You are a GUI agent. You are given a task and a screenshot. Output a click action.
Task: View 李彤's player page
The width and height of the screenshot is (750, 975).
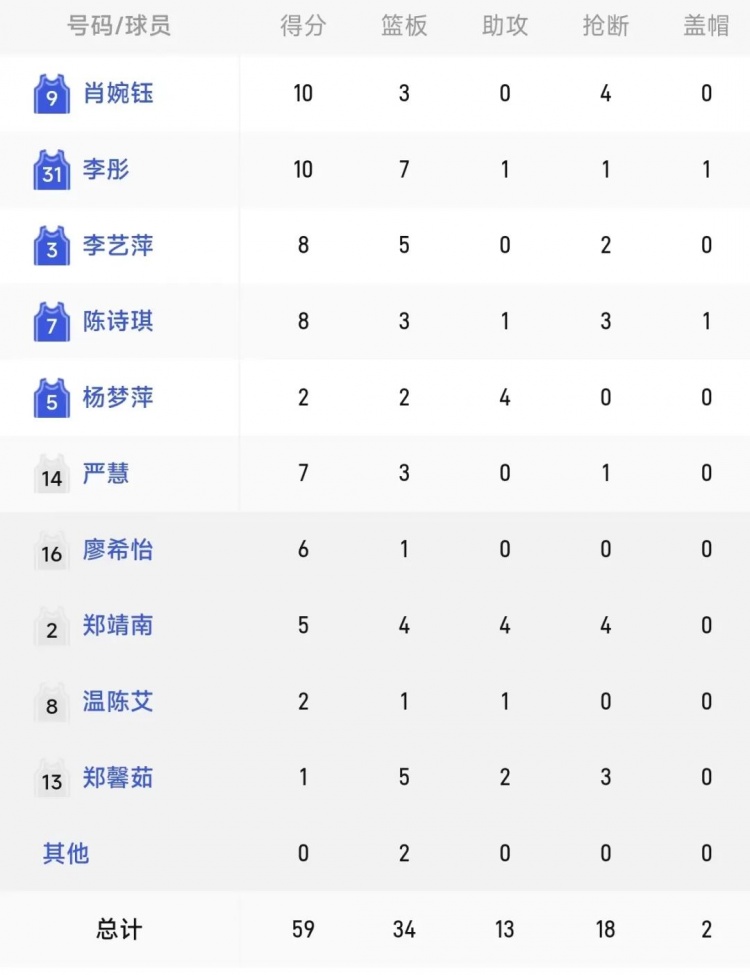106,170
